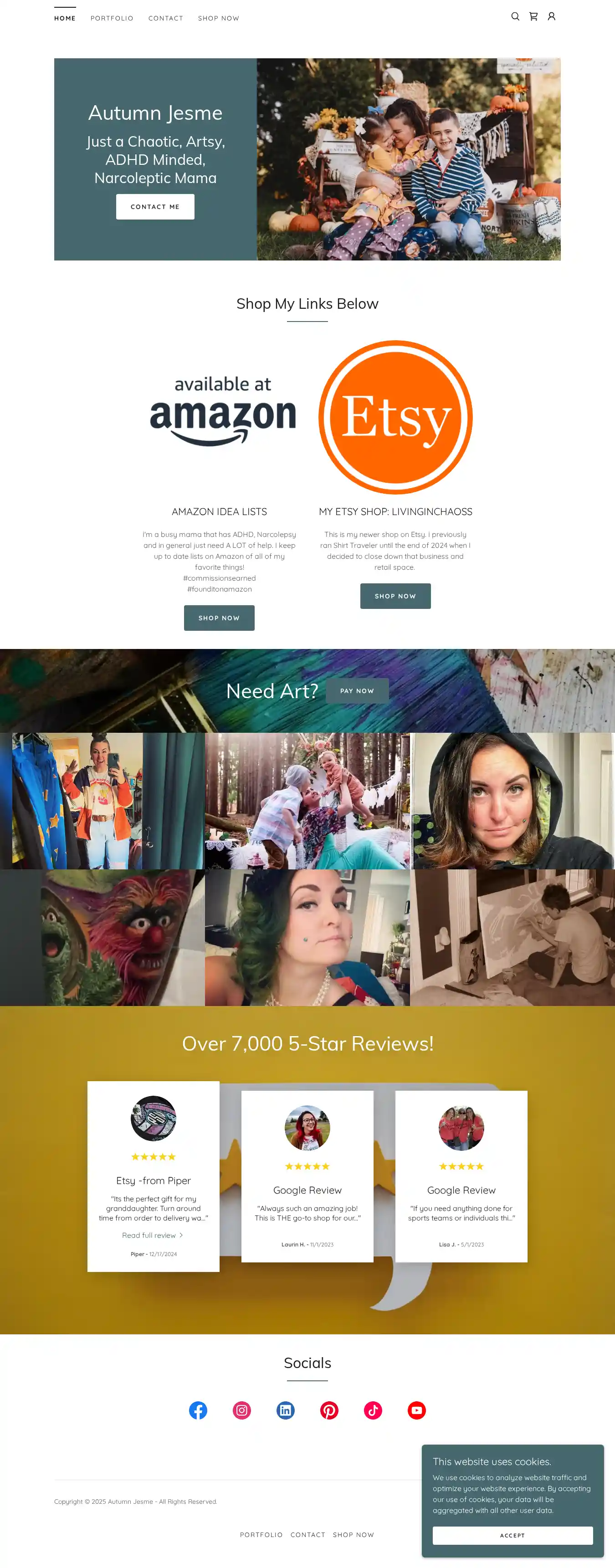Open the account profile icon
615x1568 pixels.
tap(551, 16)
